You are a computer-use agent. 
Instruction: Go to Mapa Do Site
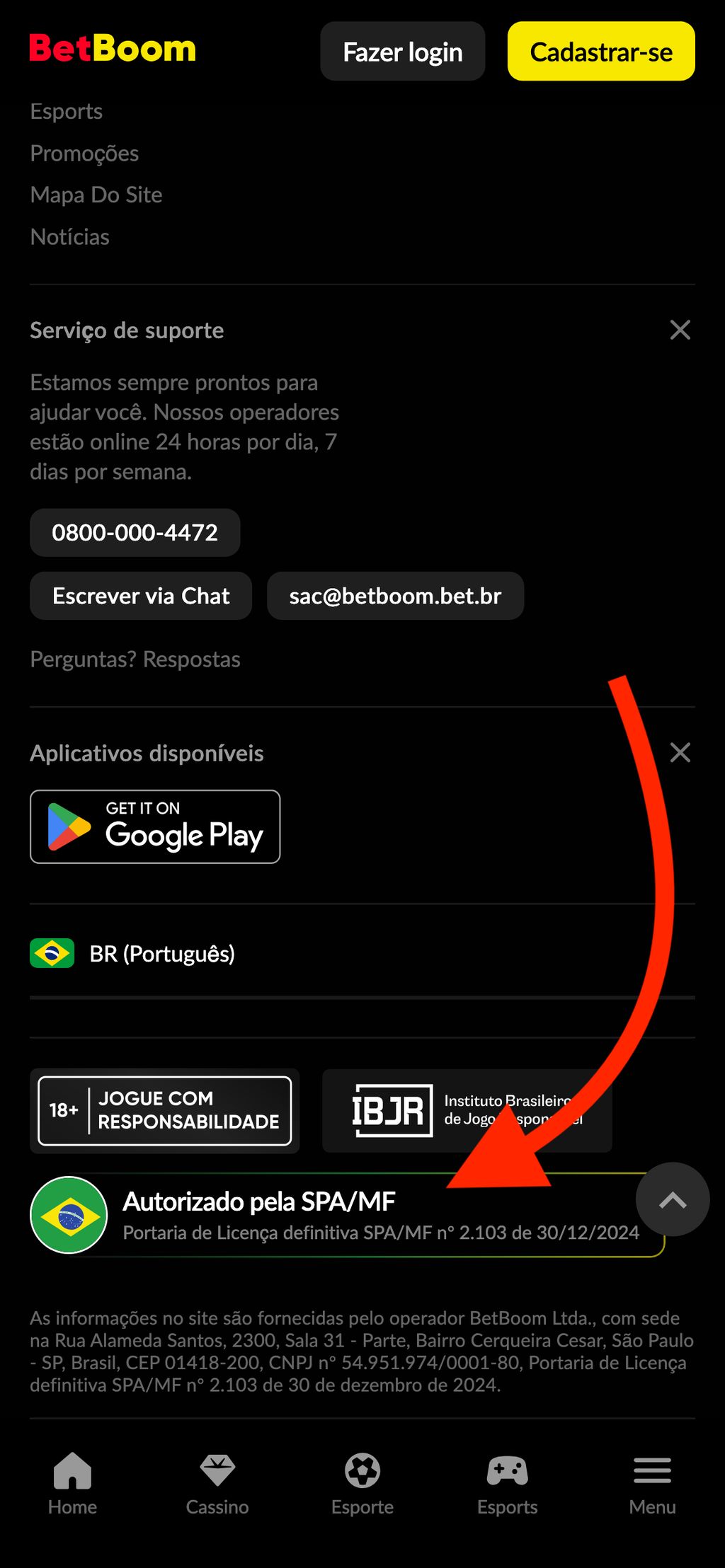(x=96, y=195)
